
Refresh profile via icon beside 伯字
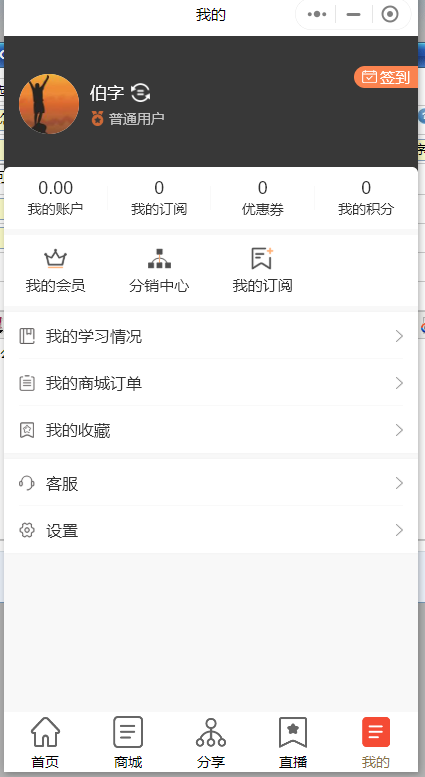[x=140, y=93]
